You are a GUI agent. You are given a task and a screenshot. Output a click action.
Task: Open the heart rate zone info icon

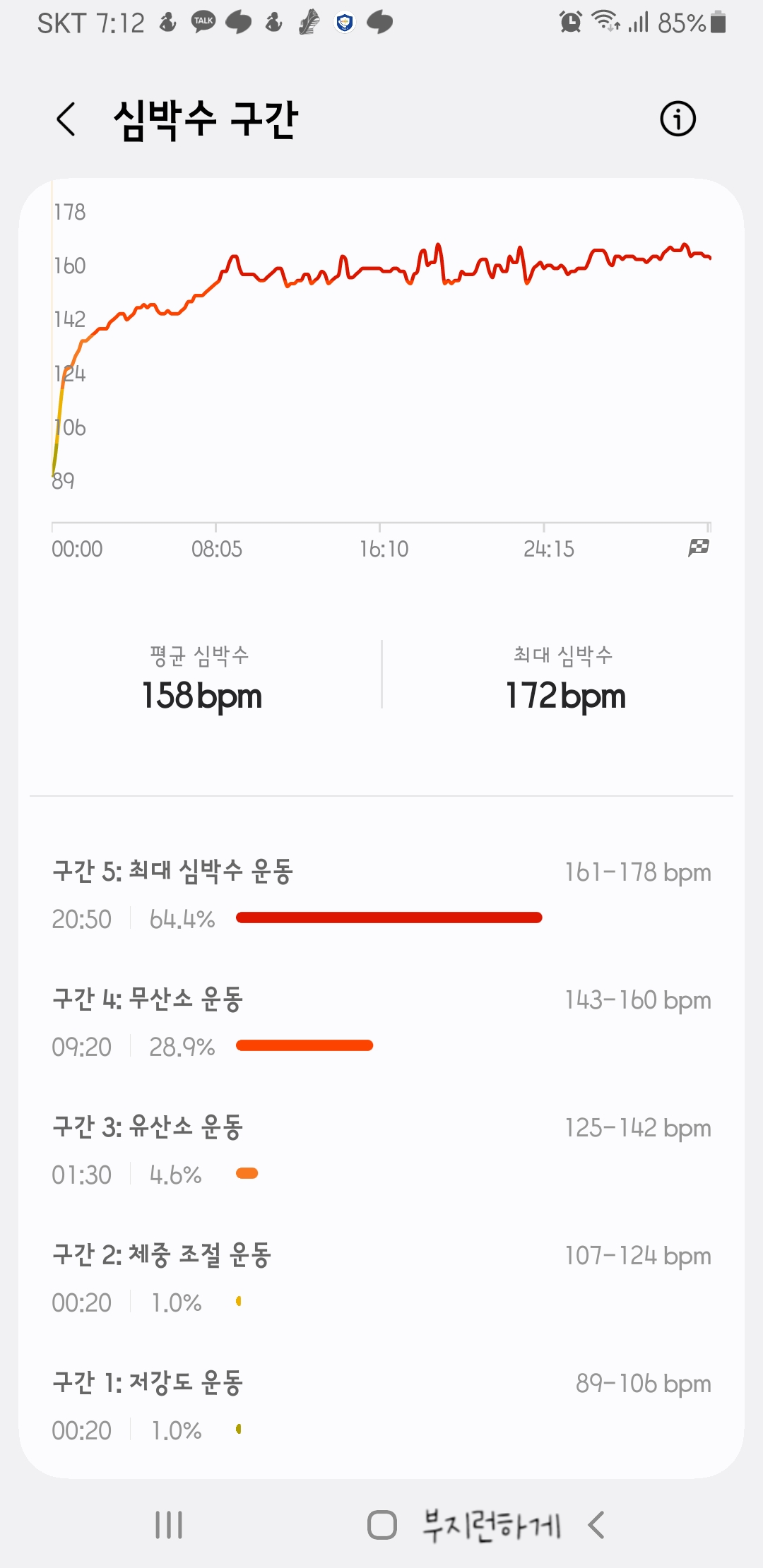click(x=678, y=119)
